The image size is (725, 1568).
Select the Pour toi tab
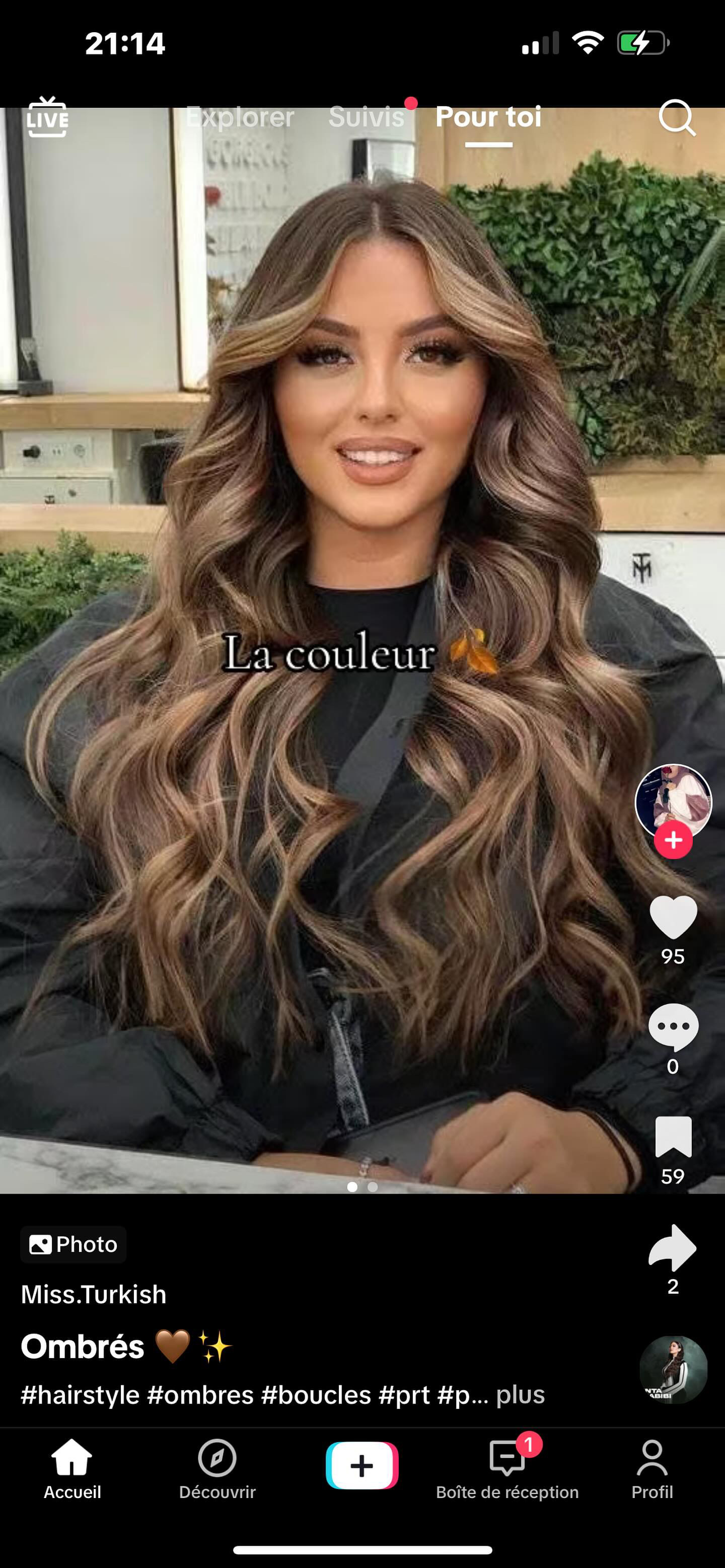point(488,117)
